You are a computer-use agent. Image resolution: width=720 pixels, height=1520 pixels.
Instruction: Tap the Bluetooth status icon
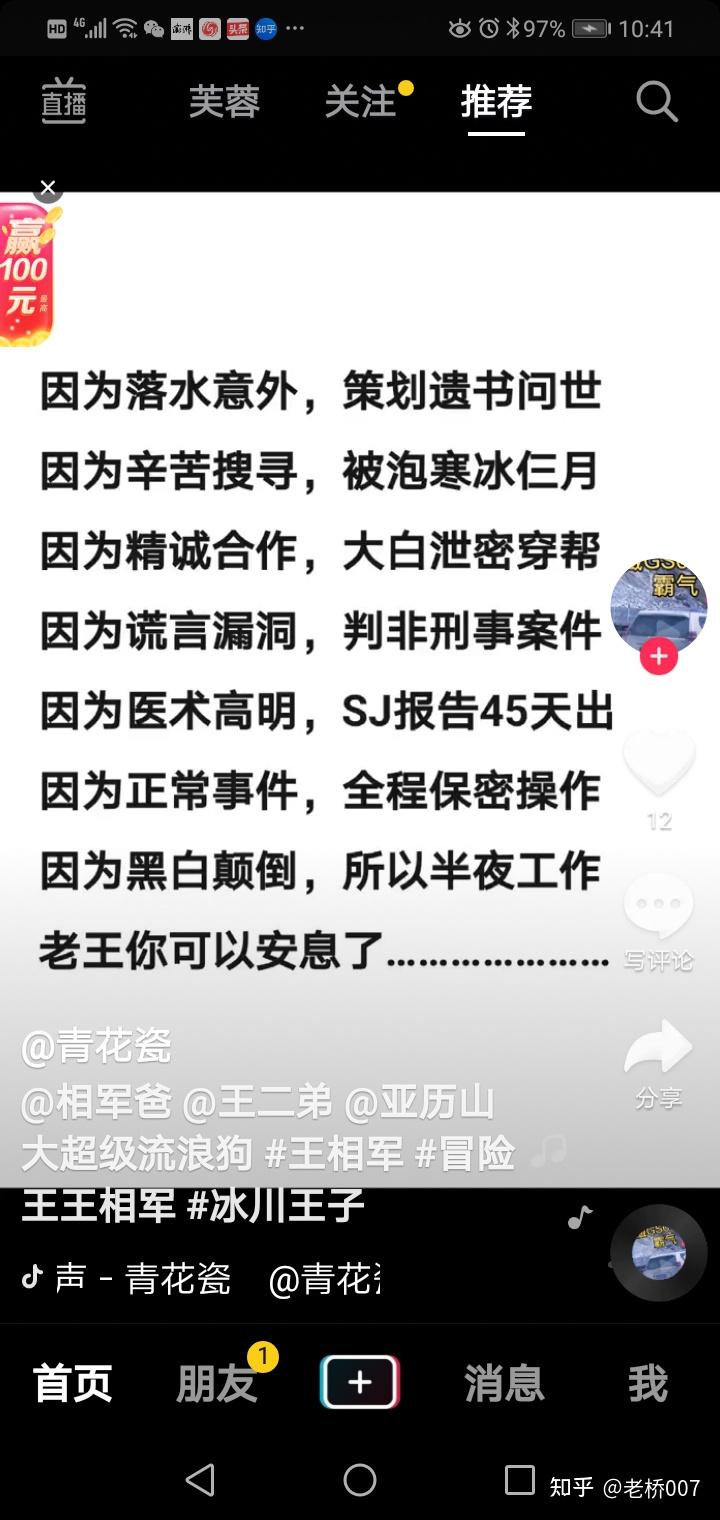[x=516, y=30]
